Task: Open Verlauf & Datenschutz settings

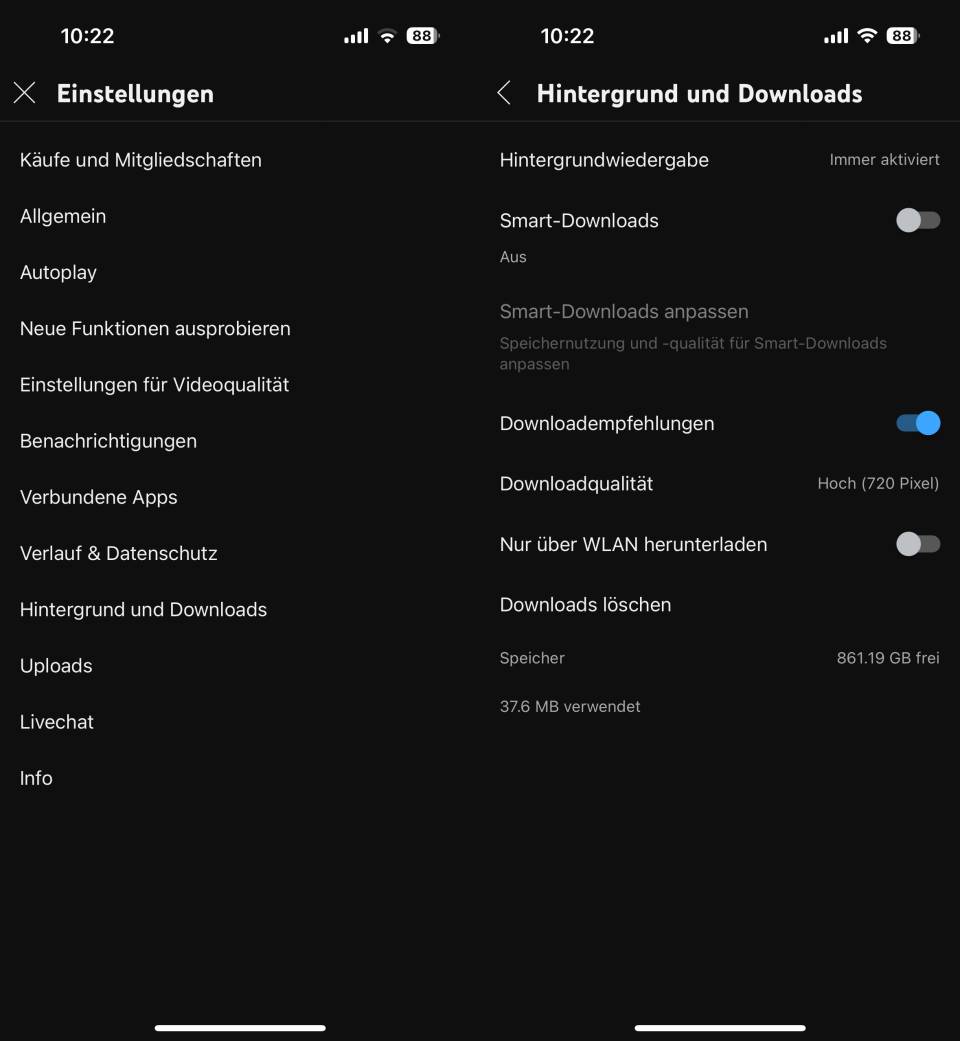Action: click(x=118, y=553)
